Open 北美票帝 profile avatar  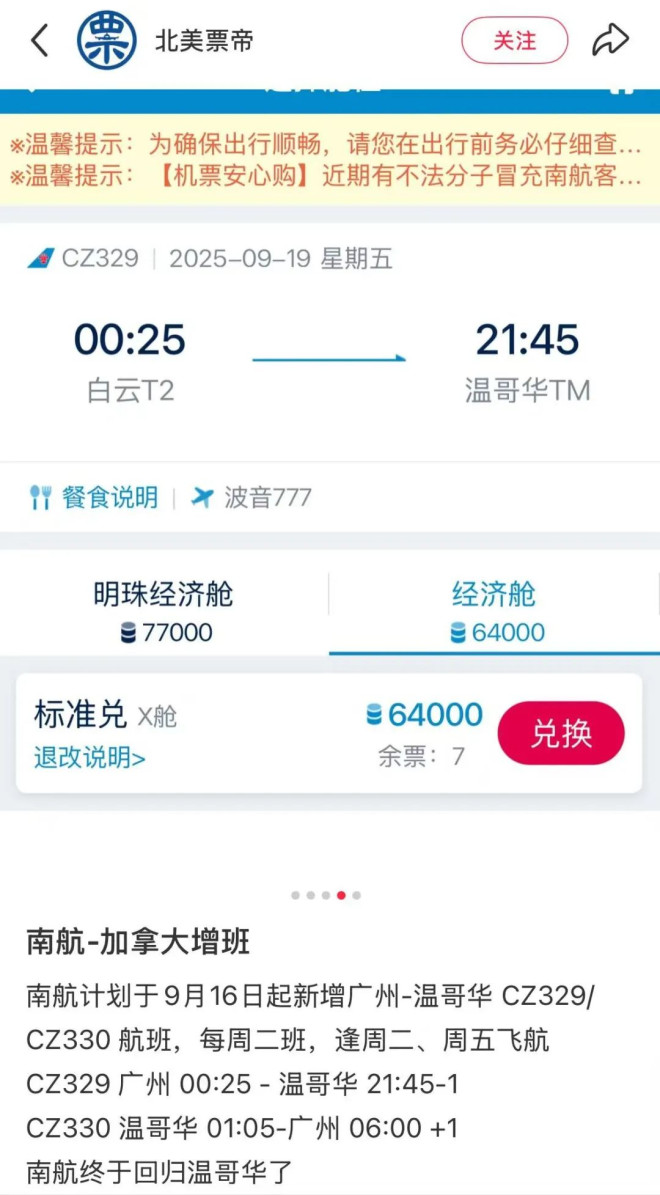(x=107, y=41)
